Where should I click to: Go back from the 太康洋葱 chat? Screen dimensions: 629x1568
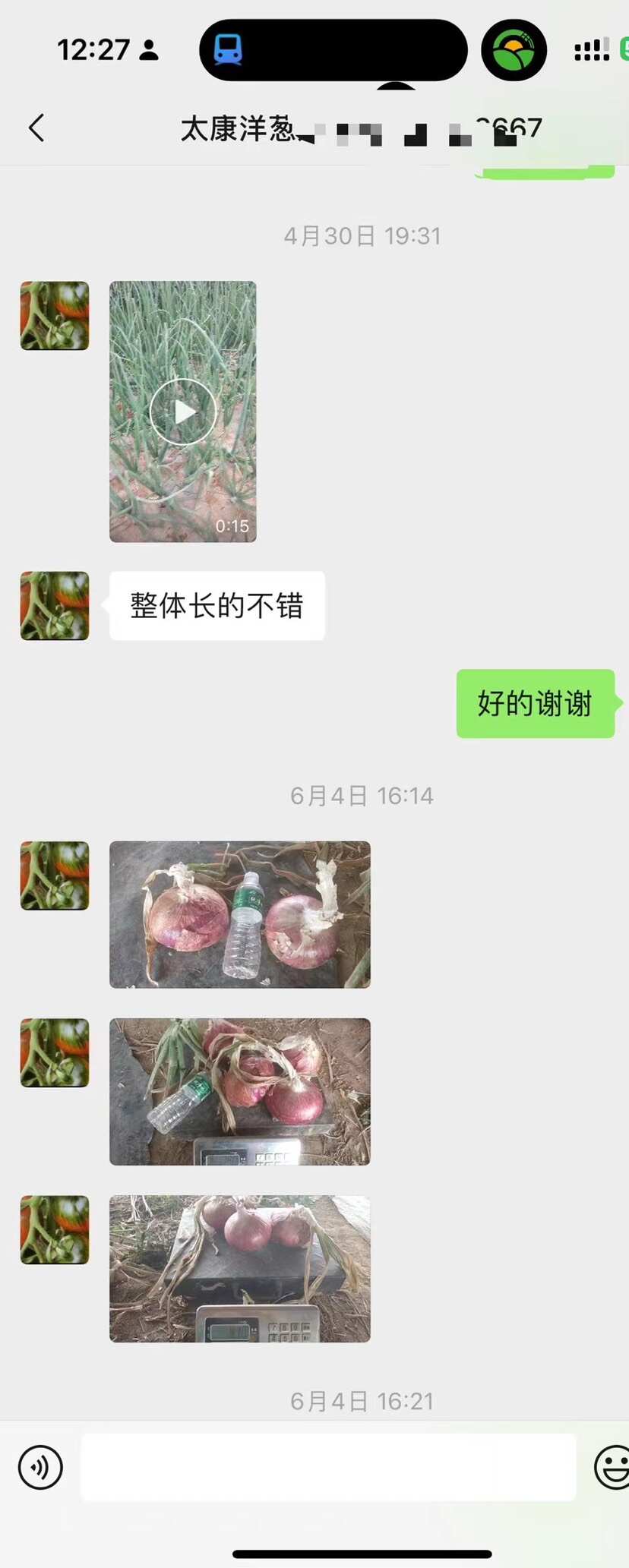click(x=36, y=128)
